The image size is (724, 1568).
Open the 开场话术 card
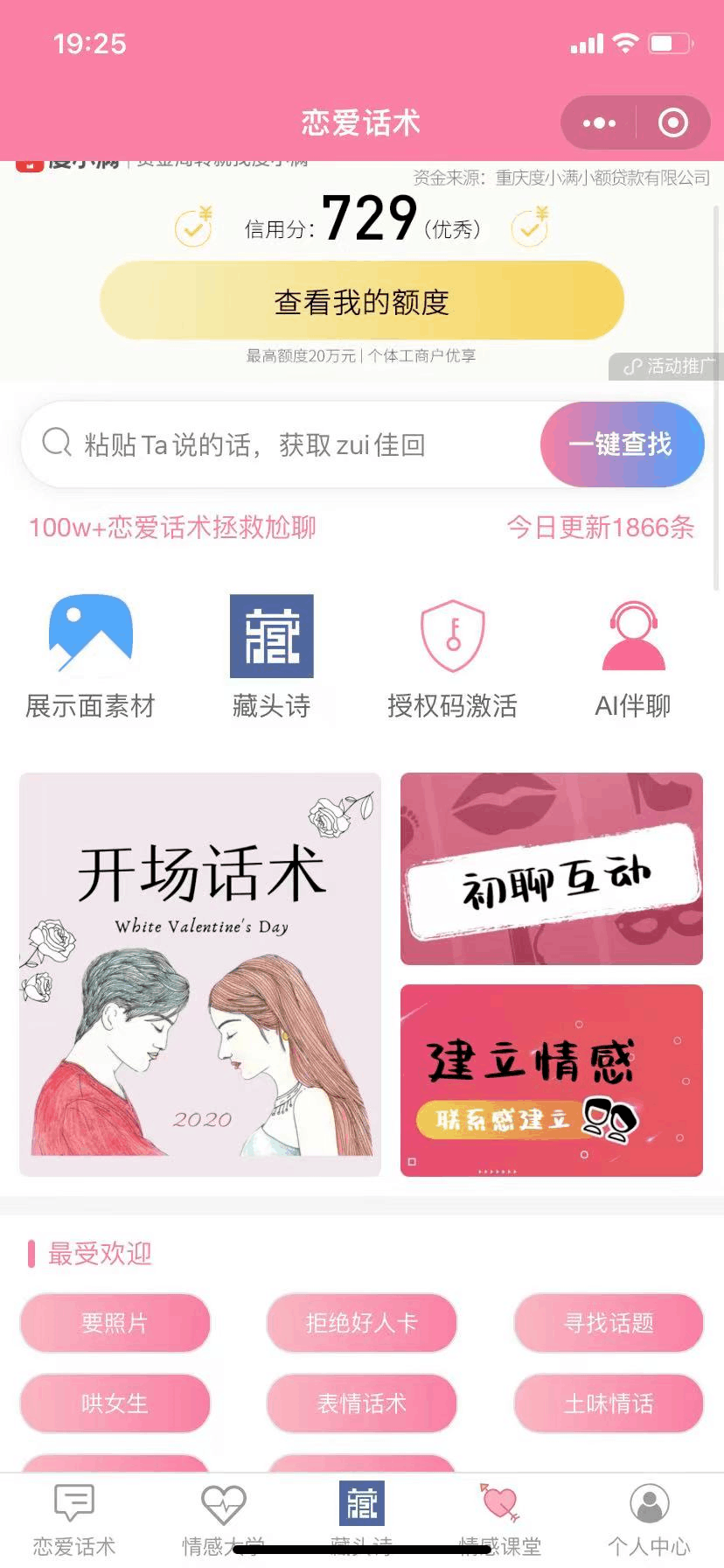click(200, 974)
